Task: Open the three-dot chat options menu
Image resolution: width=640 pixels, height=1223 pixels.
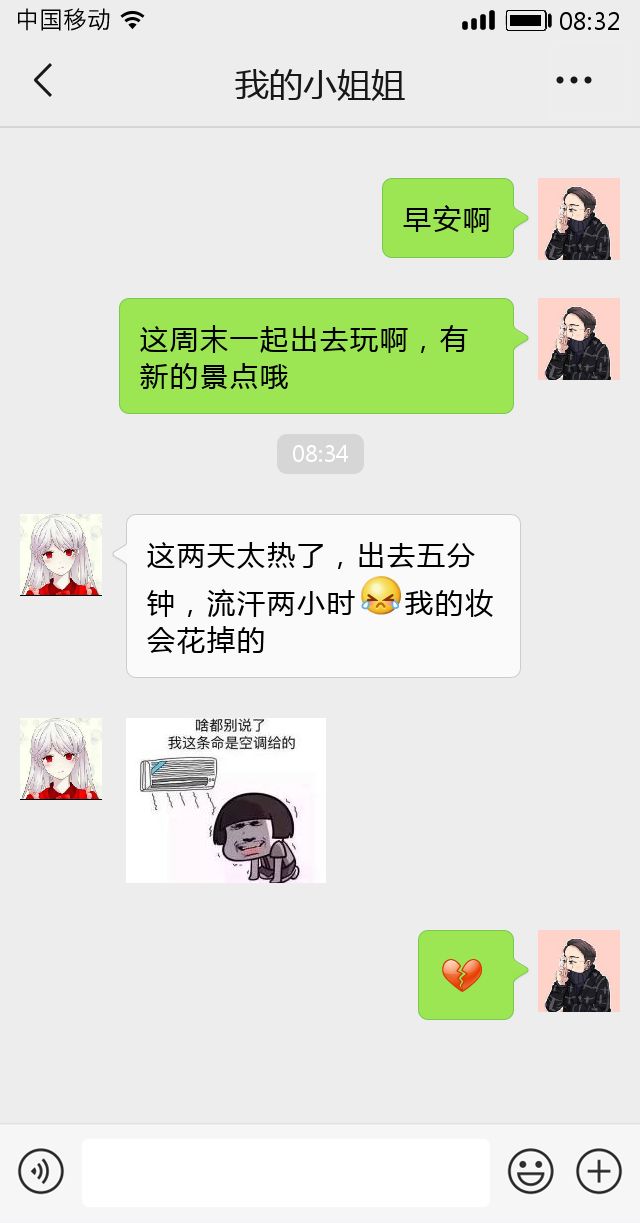Action: click(573, 81)
